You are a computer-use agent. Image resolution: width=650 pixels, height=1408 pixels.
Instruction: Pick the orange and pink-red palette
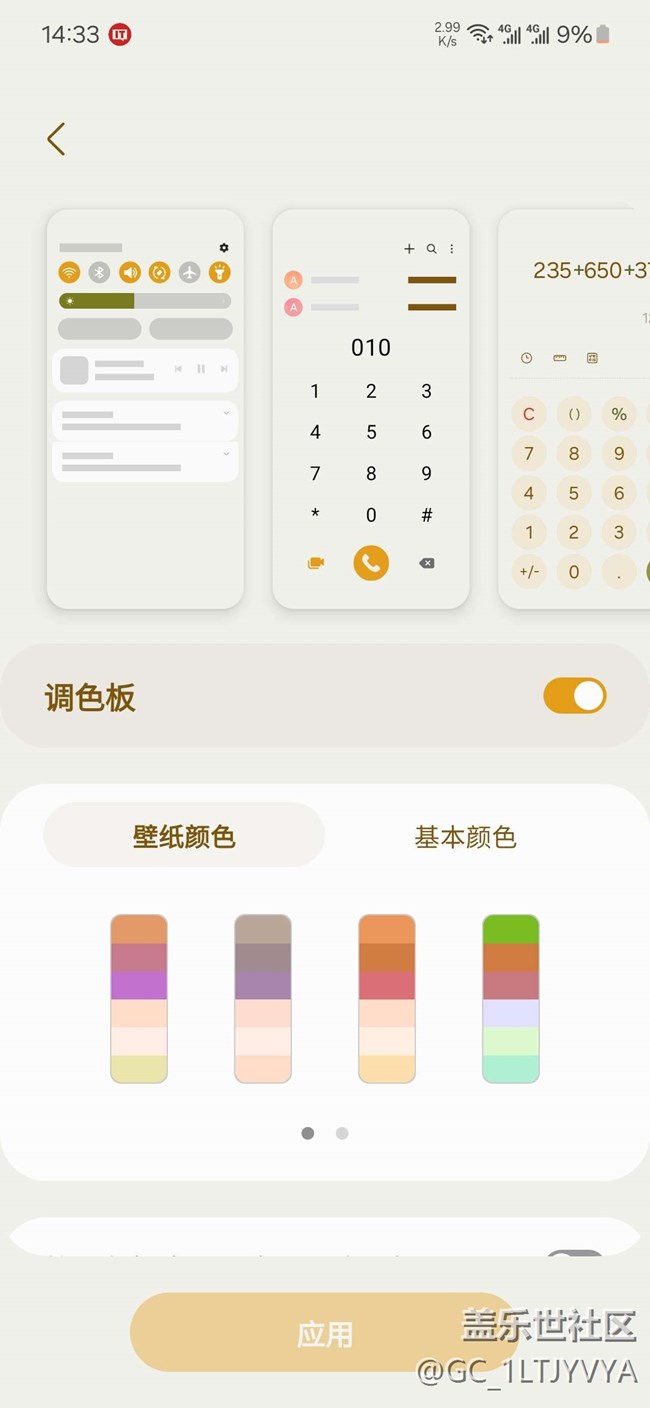tap(387, 998)
